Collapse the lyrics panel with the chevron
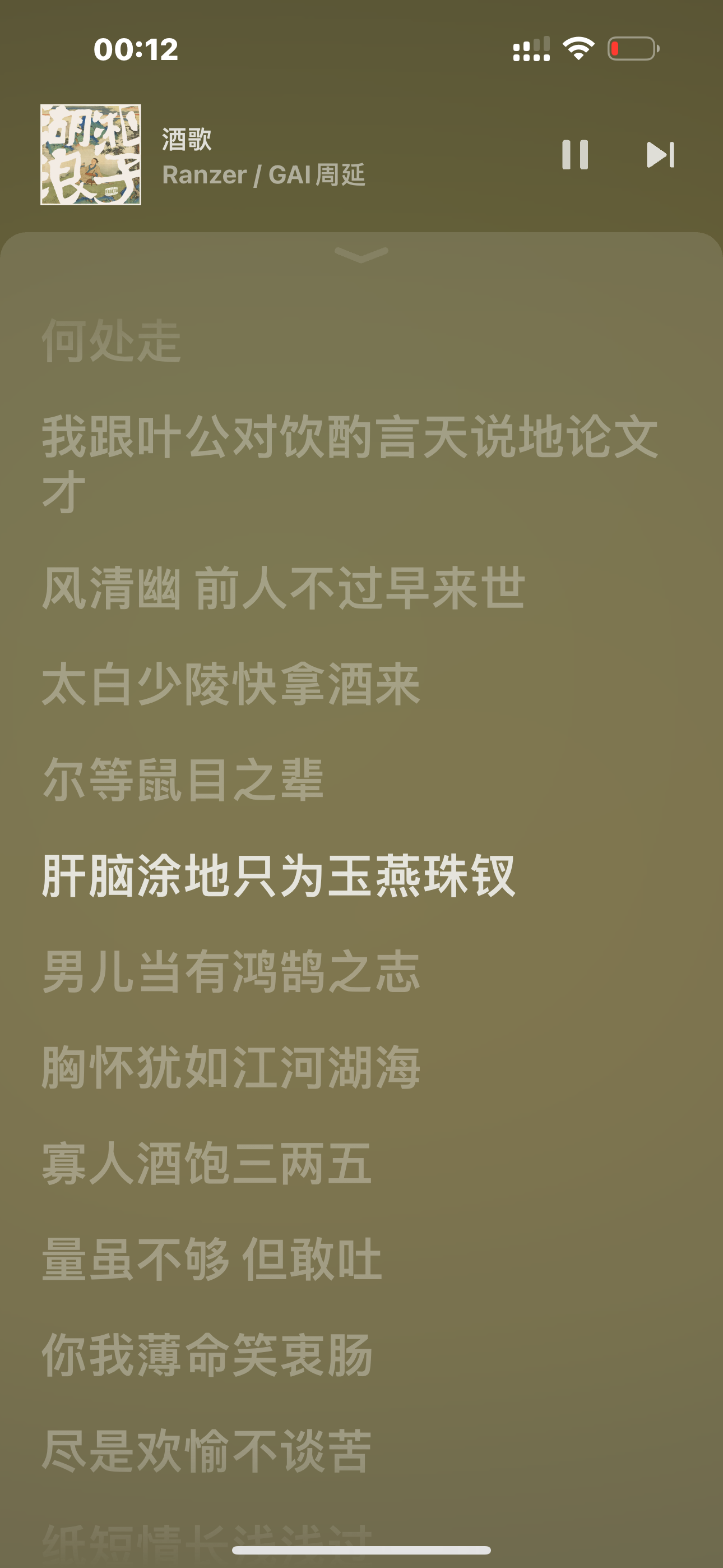The image size is (723, 1568). (x=361, y=255)
